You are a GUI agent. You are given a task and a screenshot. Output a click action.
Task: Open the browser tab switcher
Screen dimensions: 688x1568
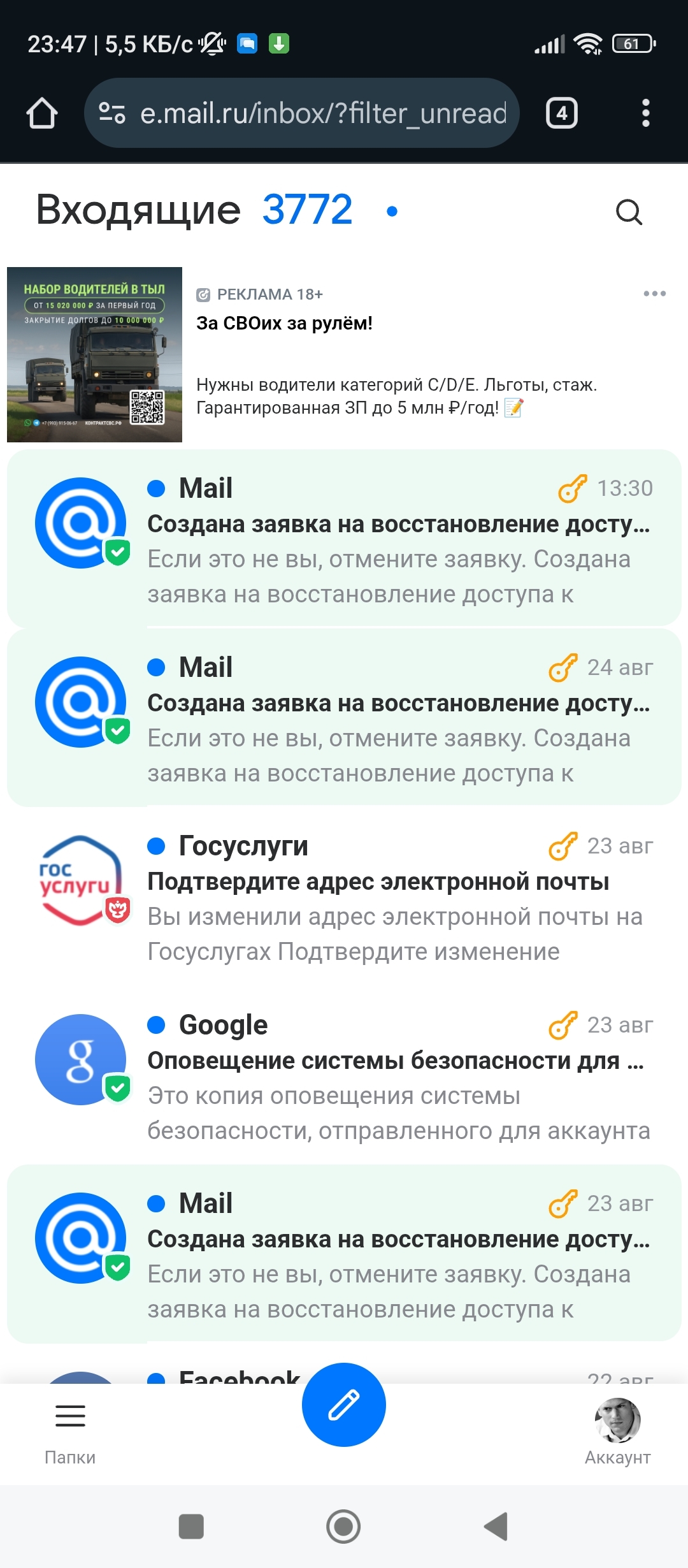pyautogui.click(x=561, y=113)
